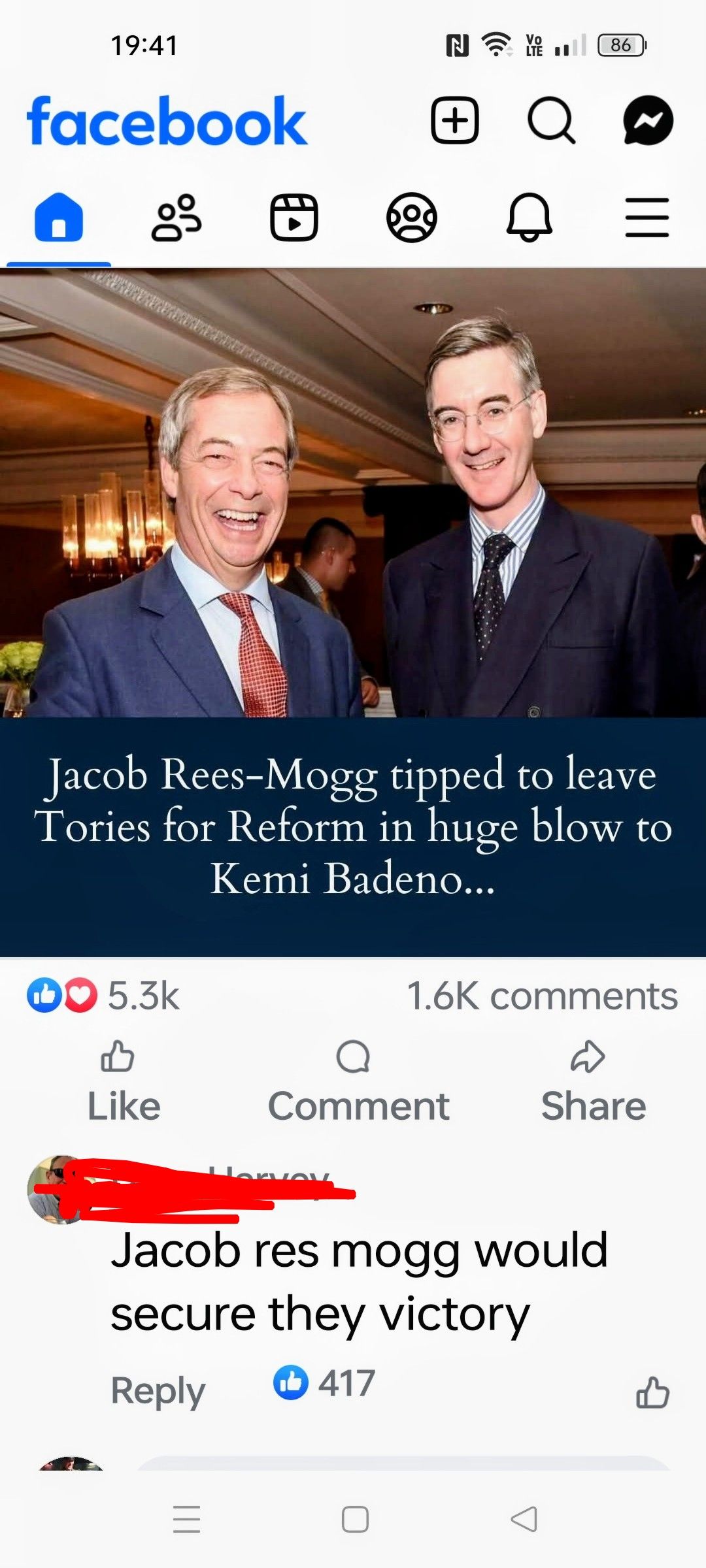Comment on the Rees-Mogg post
The image size is (706, 1568).
tap(358, 1081)
